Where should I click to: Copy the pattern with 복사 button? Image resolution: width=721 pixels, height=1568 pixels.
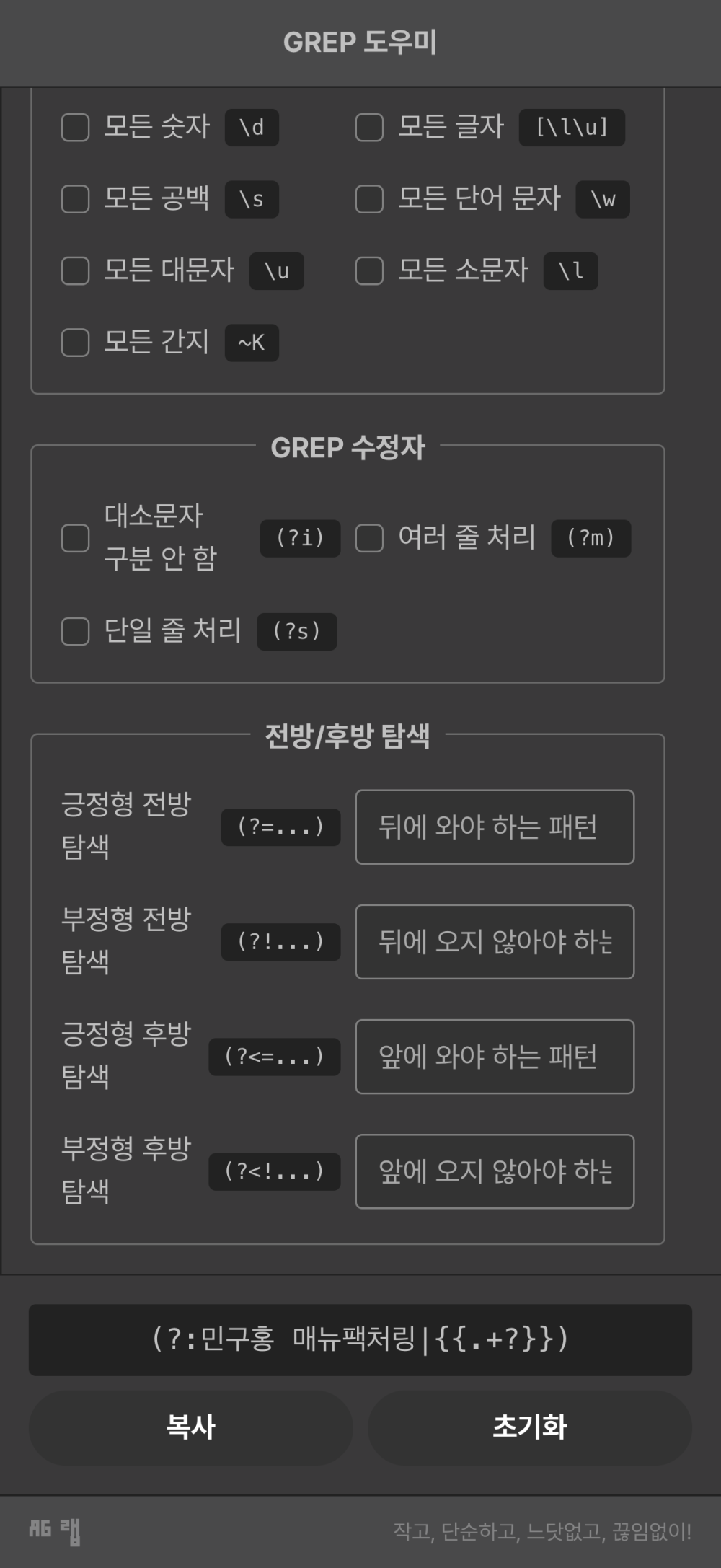pos(191,1427)
